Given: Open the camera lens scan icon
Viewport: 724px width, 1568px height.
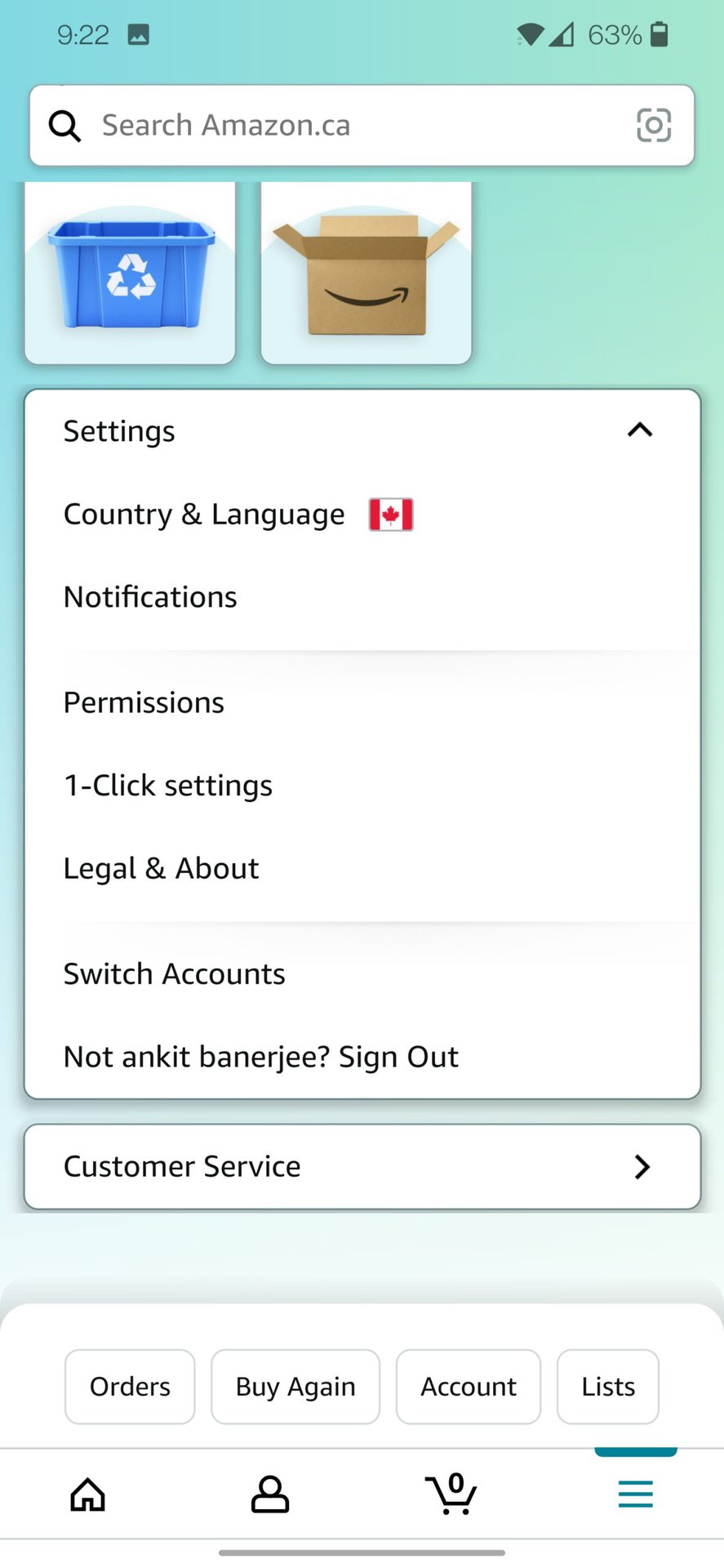Looking at the screenshot, I should tap(653, 126).
